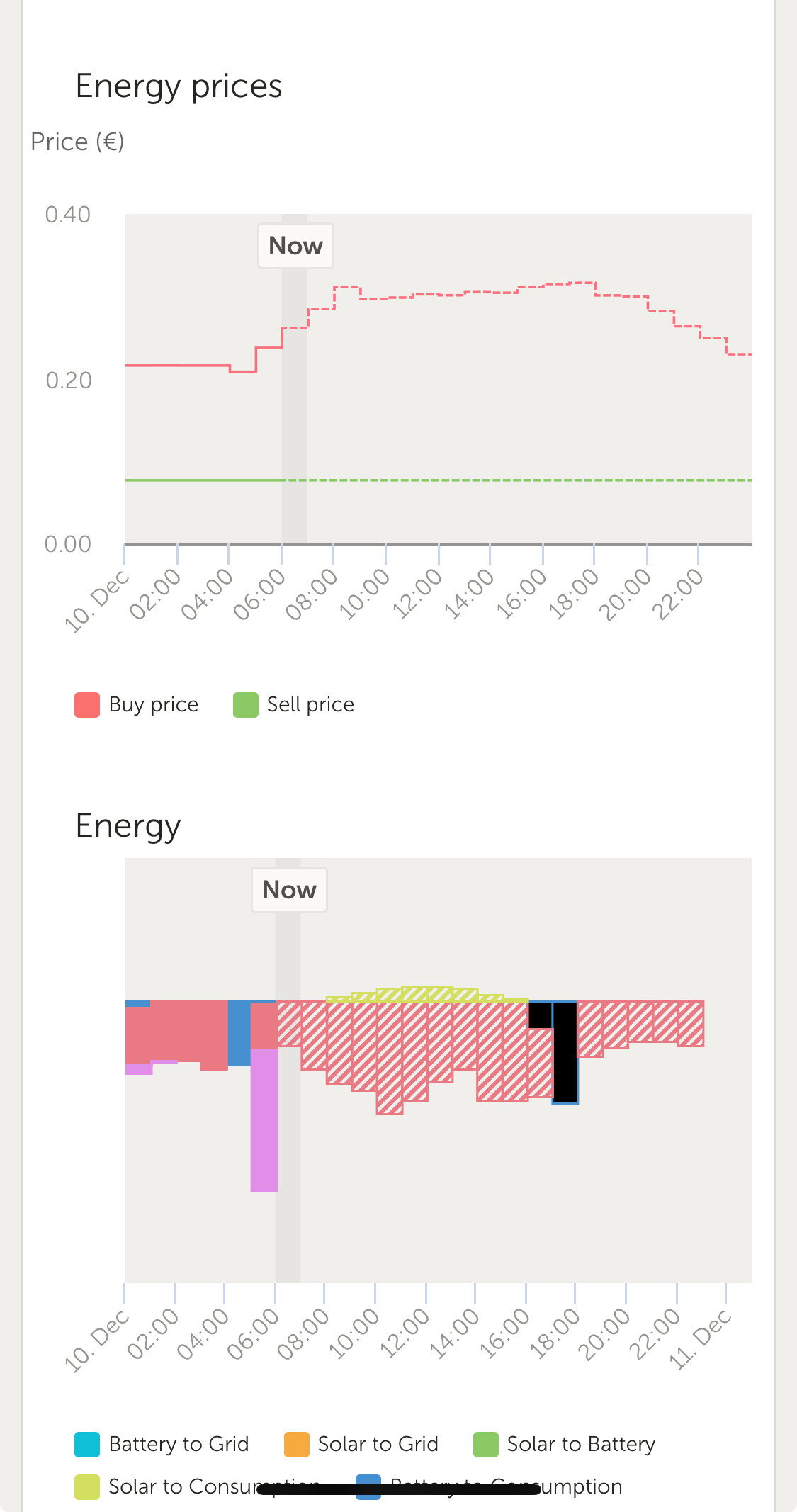Toggle Battery to Grid legend item
Viewport: 797px width, 1512px height.
pyautogui.click(x=162, y=1445)
